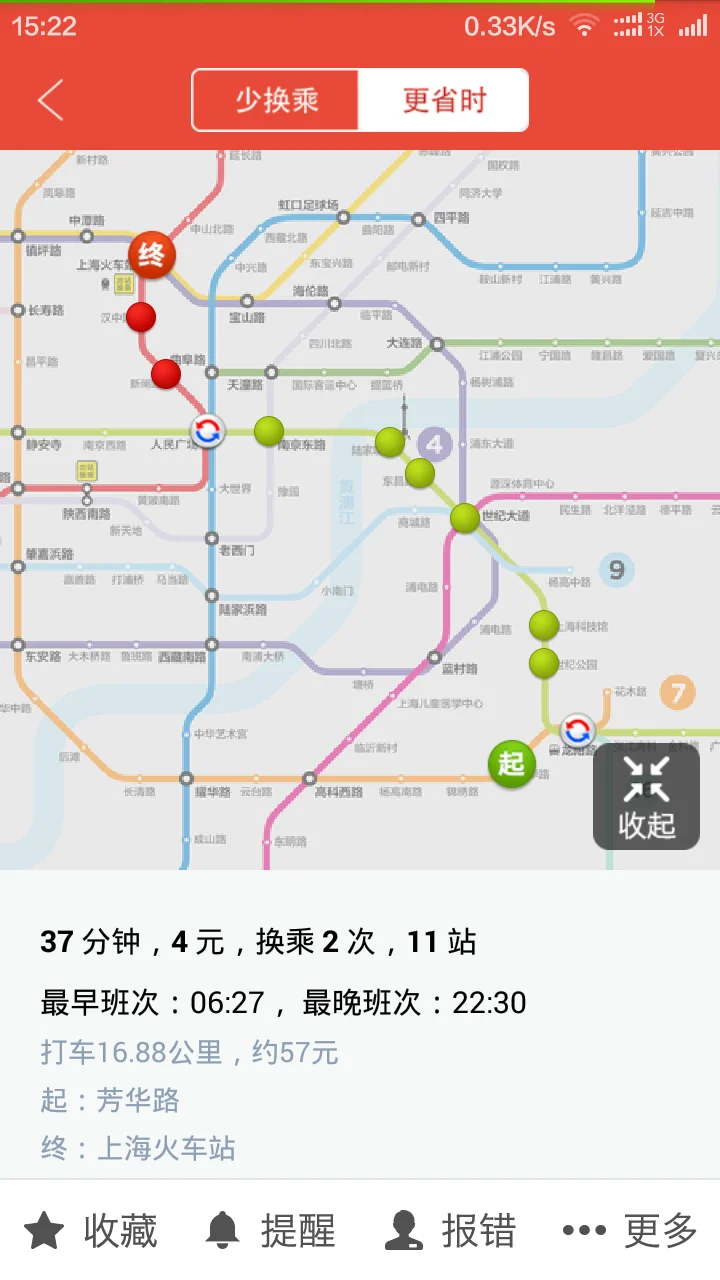
Task: Collapse the map using the 收起 button
Action: point(645,797)
